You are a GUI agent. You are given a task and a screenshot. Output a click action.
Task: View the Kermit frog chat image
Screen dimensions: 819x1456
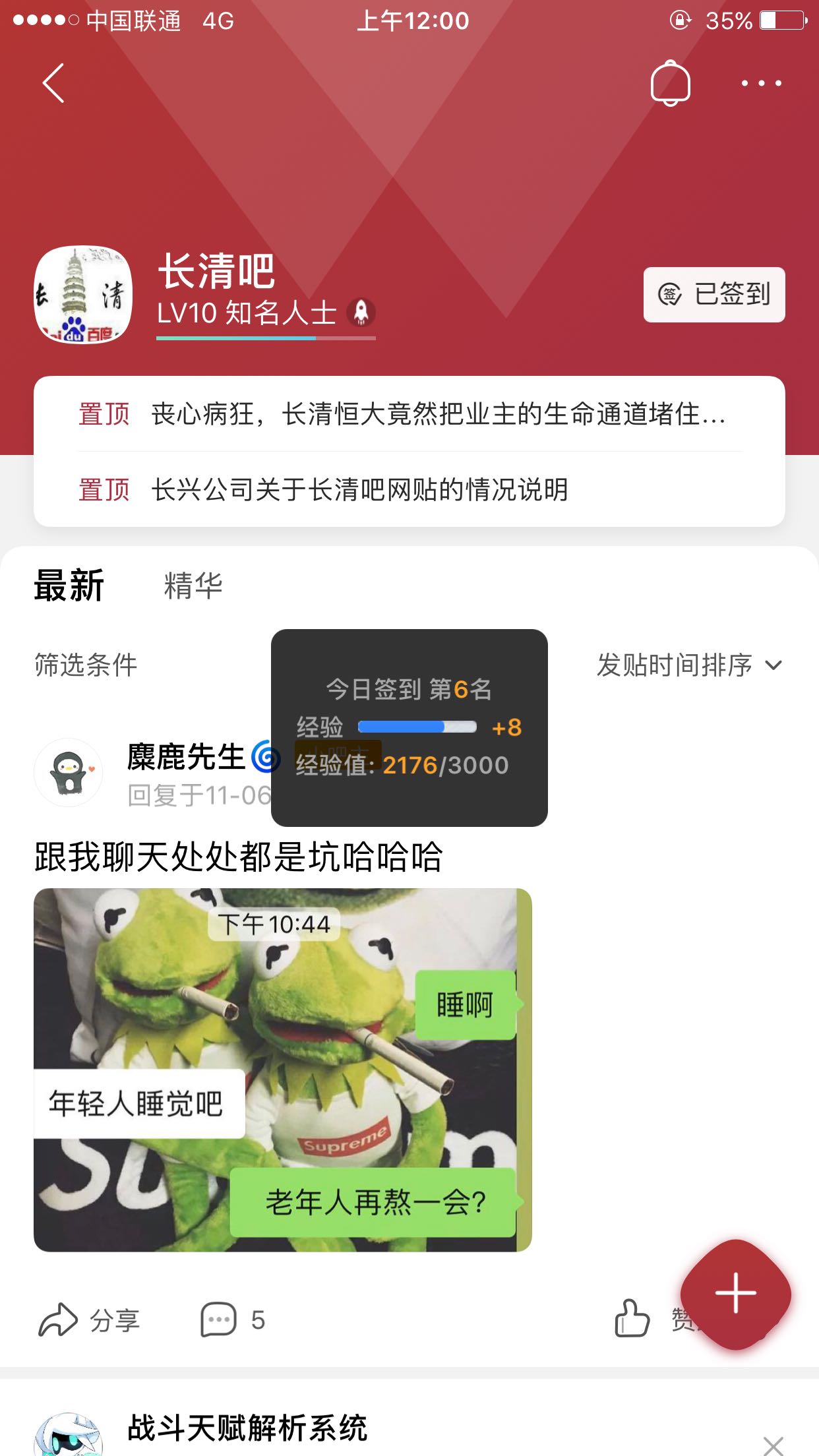[x=282, y=1070]
